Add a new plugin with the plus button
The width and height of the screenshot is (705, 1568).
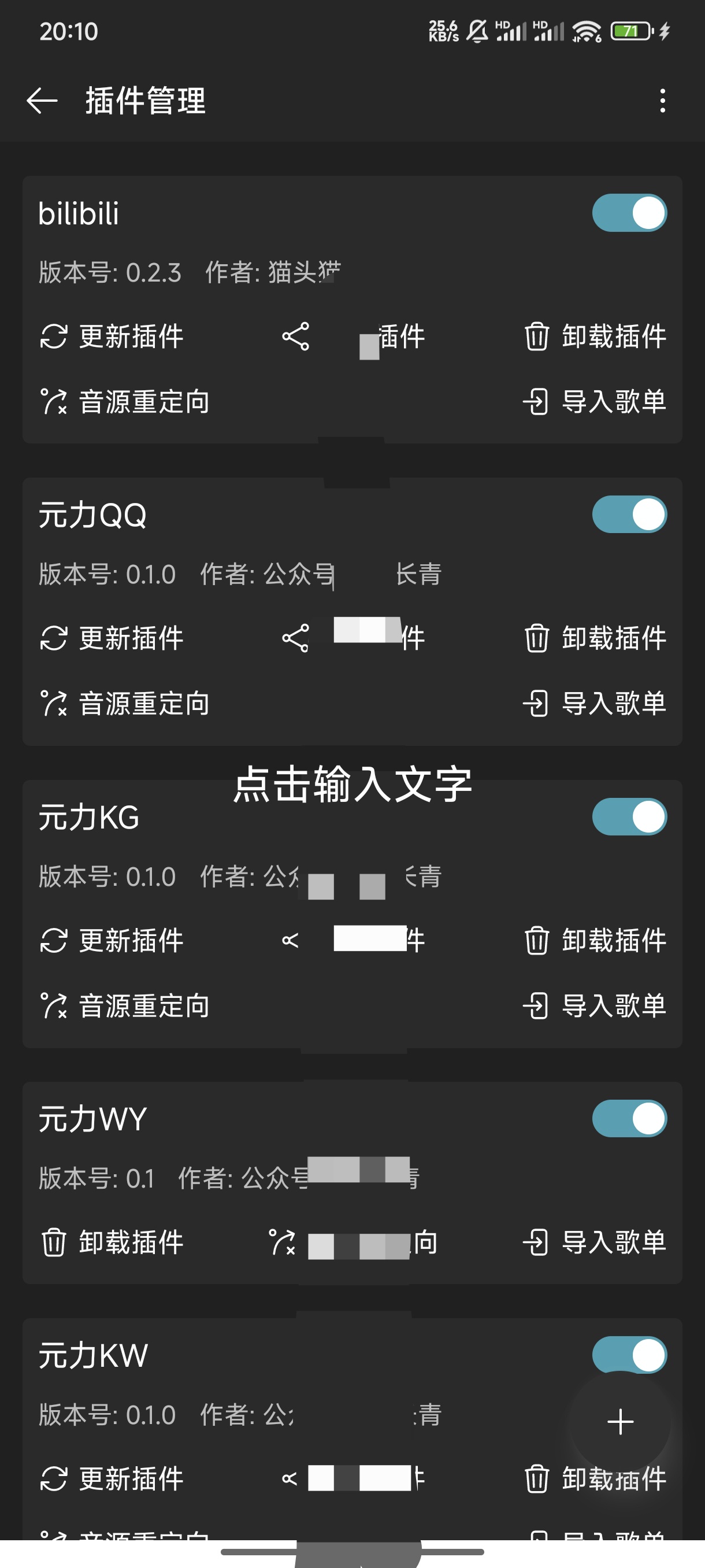click(620, 1422)
